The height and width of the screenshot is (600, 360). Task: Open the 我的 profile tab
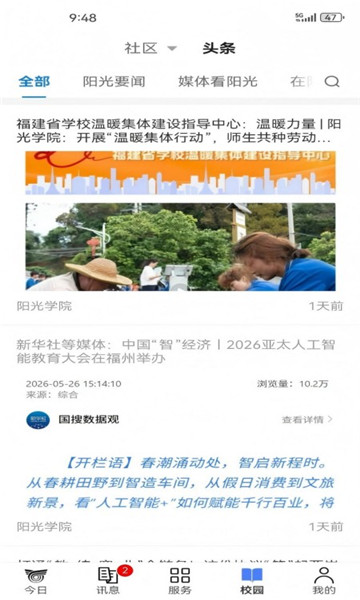(324, 581)
